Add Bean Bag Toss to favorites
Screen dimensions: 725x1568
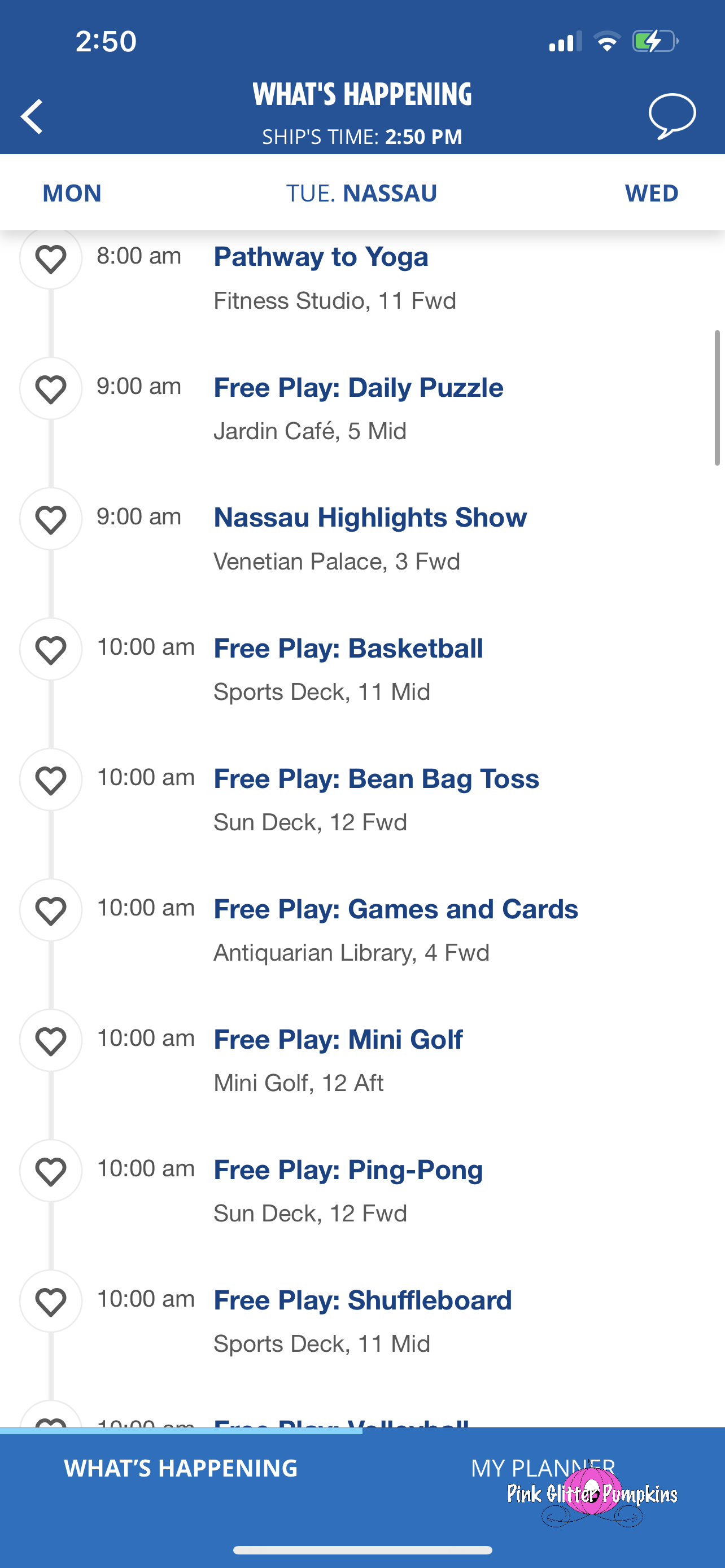pyautogui.click(x=51, y=779)
